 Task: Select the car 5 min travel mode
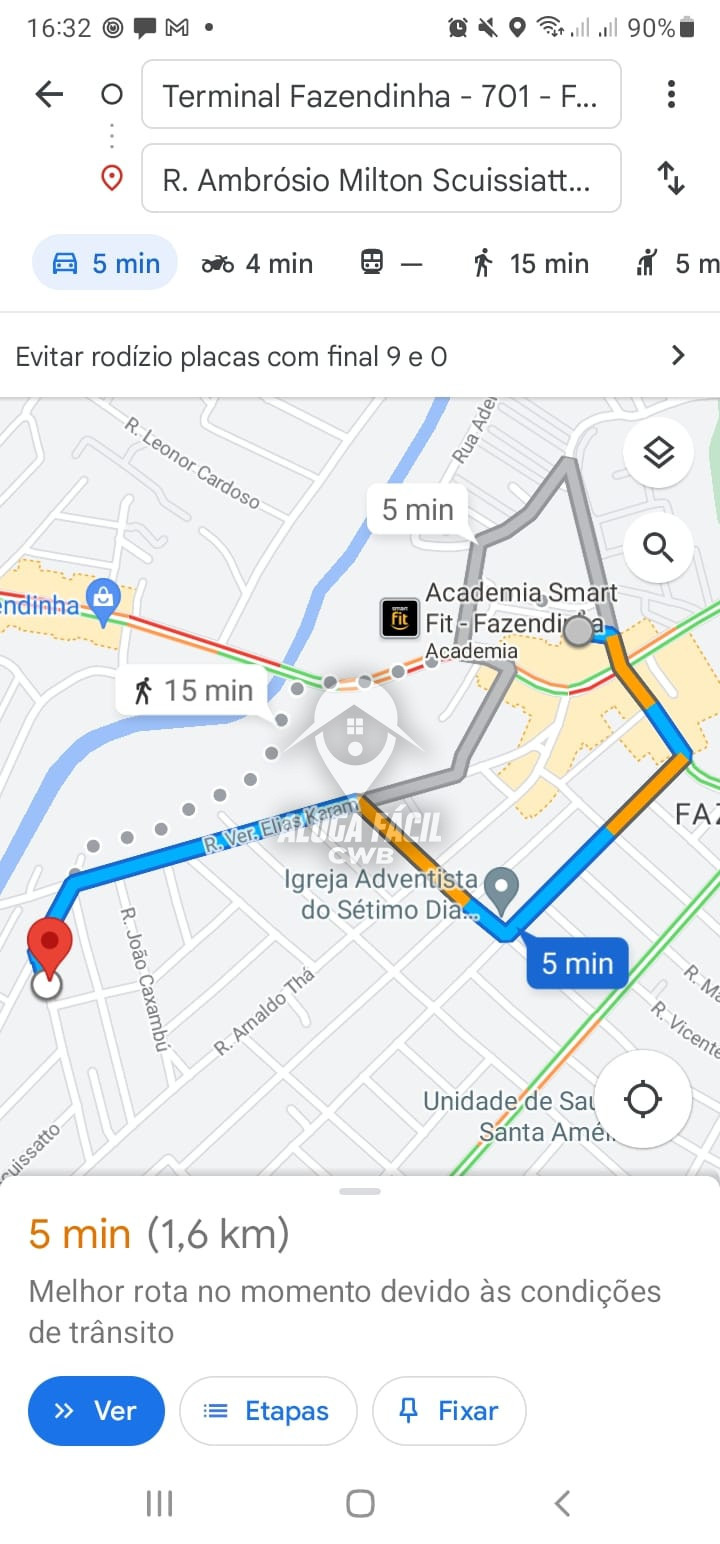pyautogui.click(x=106, y=263)
